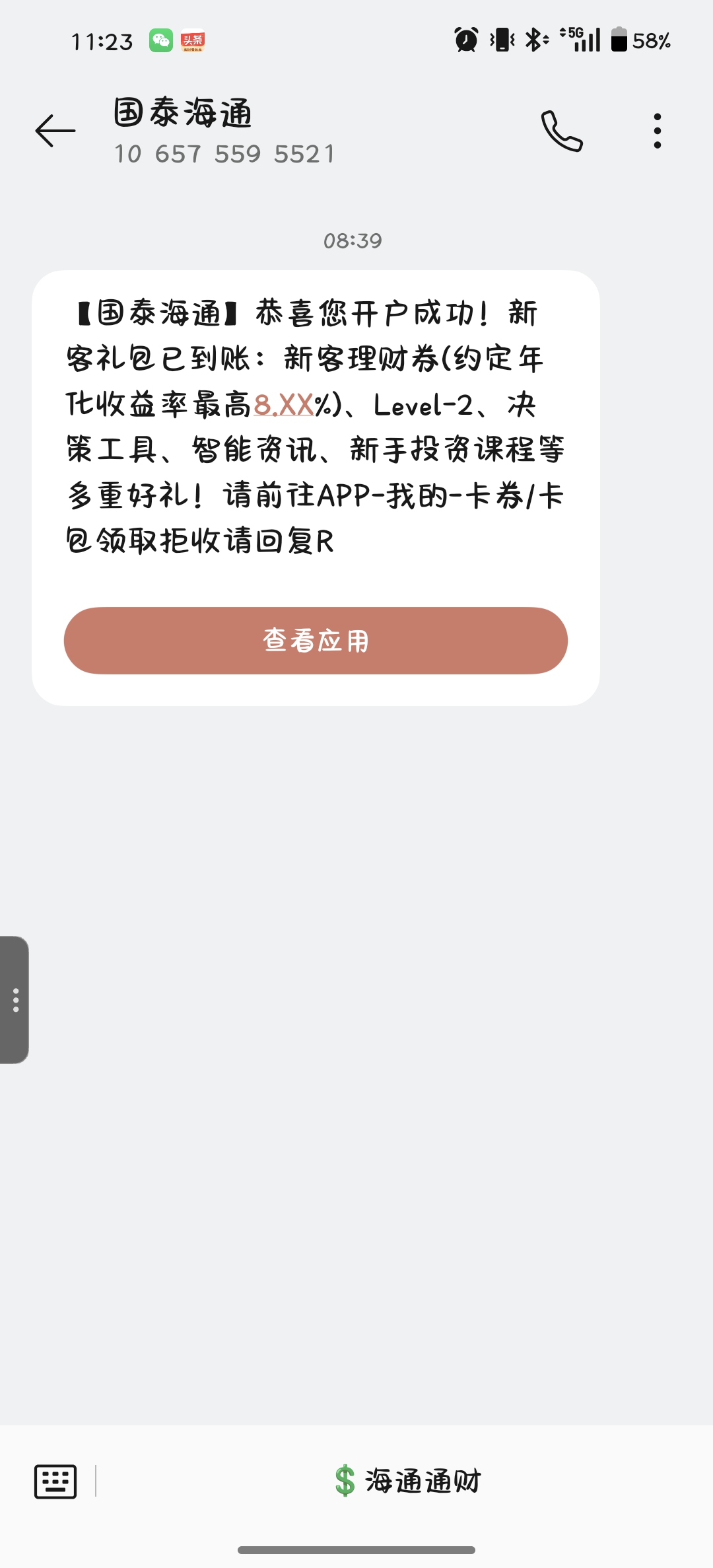The image size is (713, 1568).
Task: Tap the 查看应用 button
Action: (314, 639)
